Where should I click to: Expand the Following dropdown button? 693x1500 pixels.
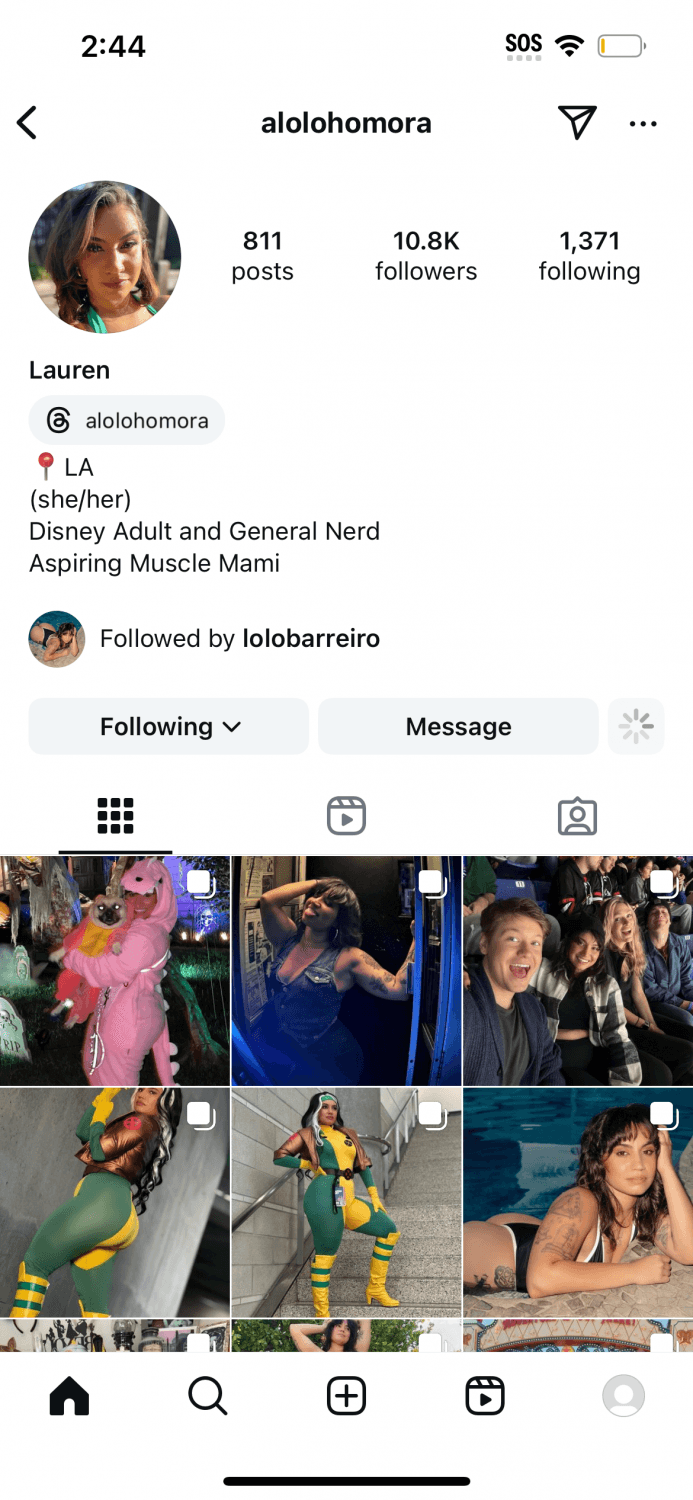click(x=169, y=726)
